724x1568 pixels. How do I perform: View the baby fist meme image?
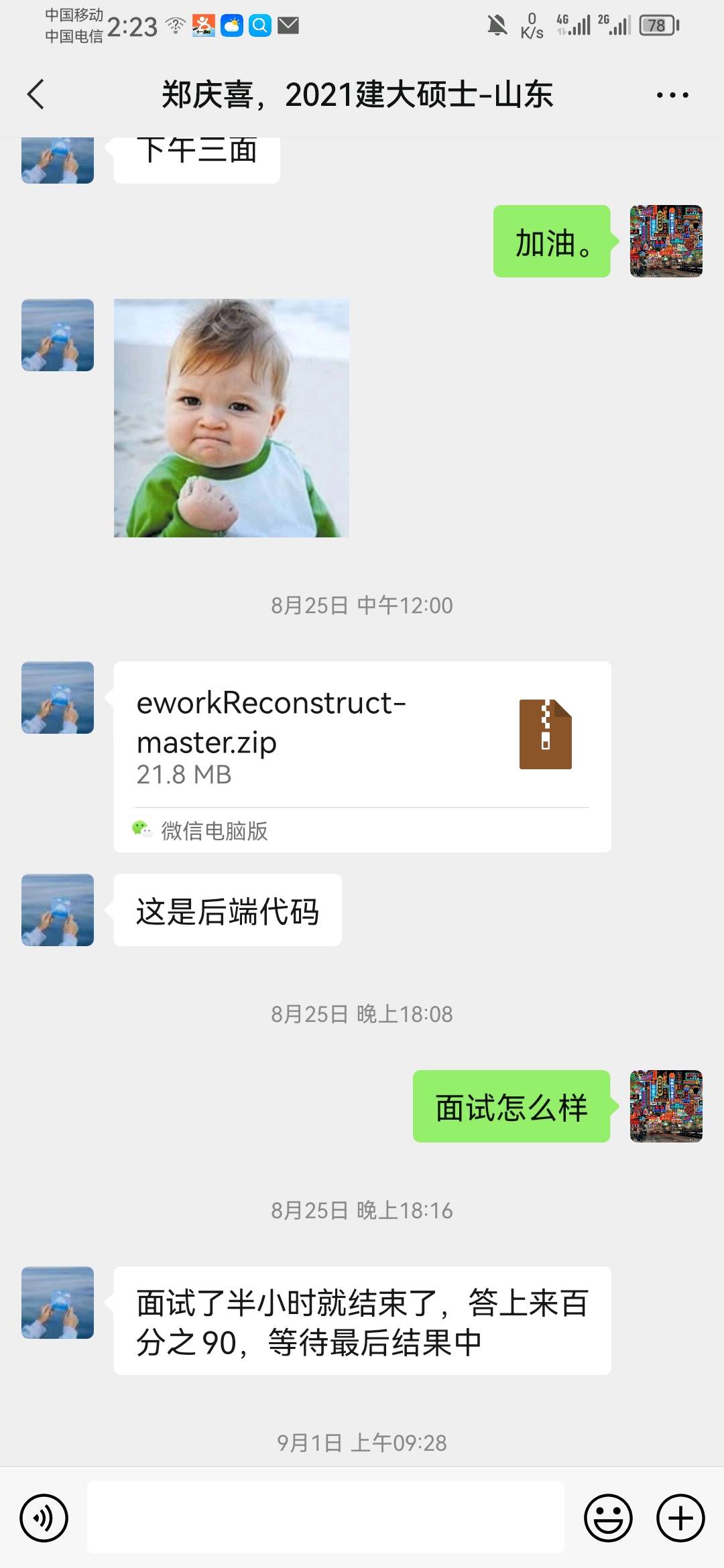(x=231, y=417)
